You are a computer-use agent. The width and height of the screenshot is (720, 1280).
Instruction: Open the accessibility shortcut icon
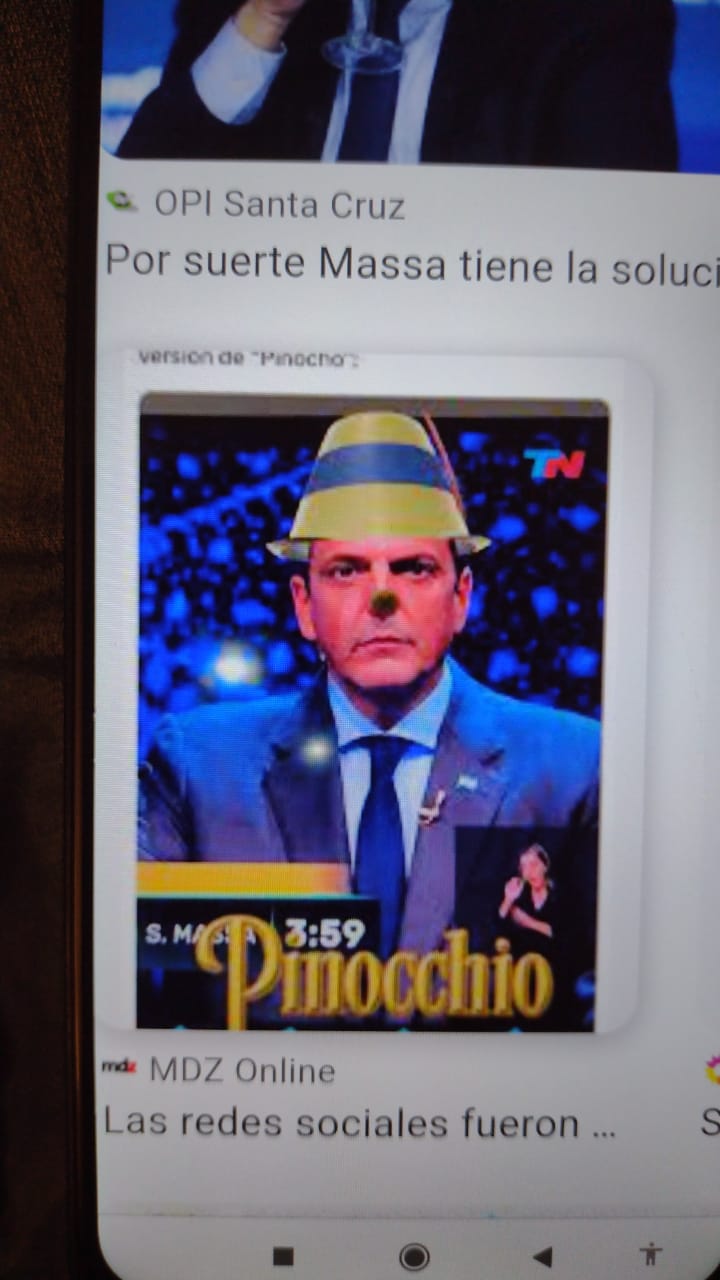[x=652, y=1255]
